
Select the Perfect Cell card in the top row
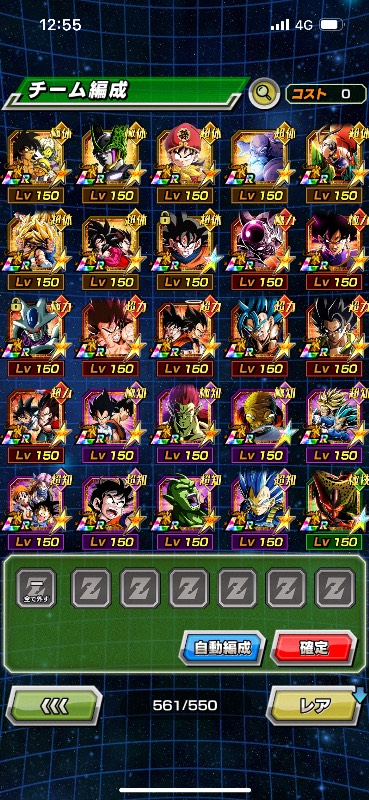click(110, 163)
